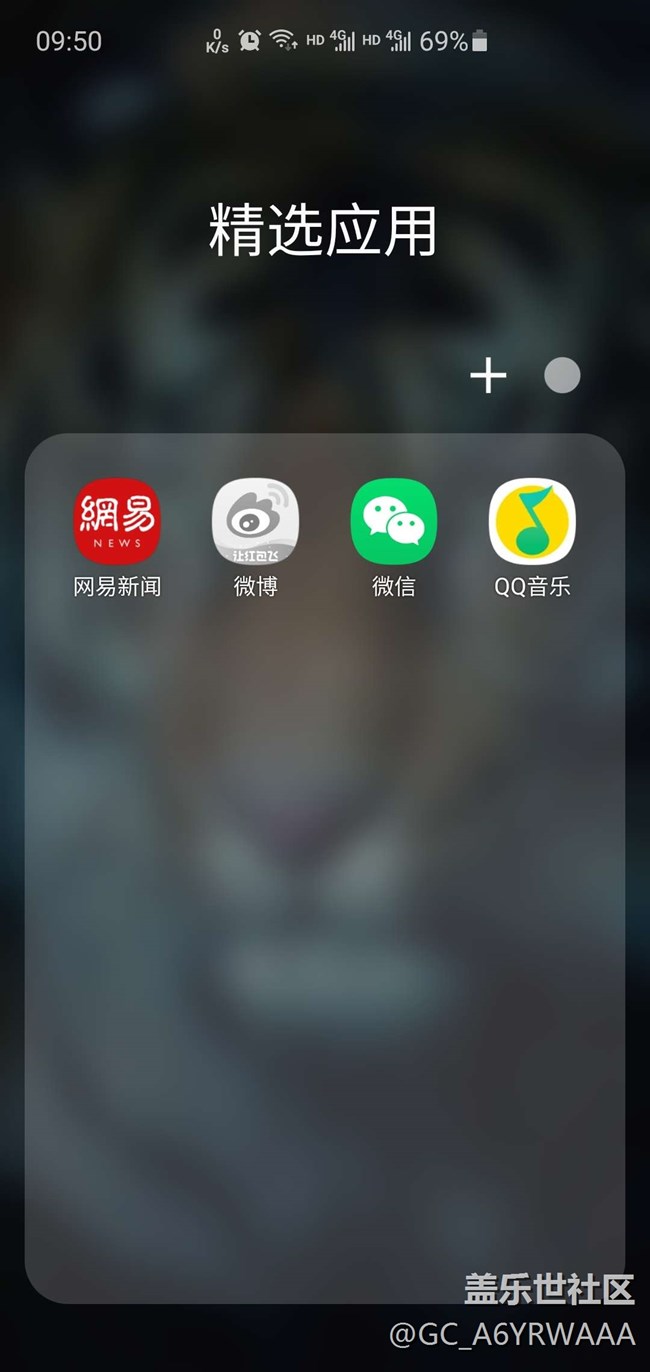The image size is (650, 1372).
Task: Change folder color with the gray dot
Action: 562,375
